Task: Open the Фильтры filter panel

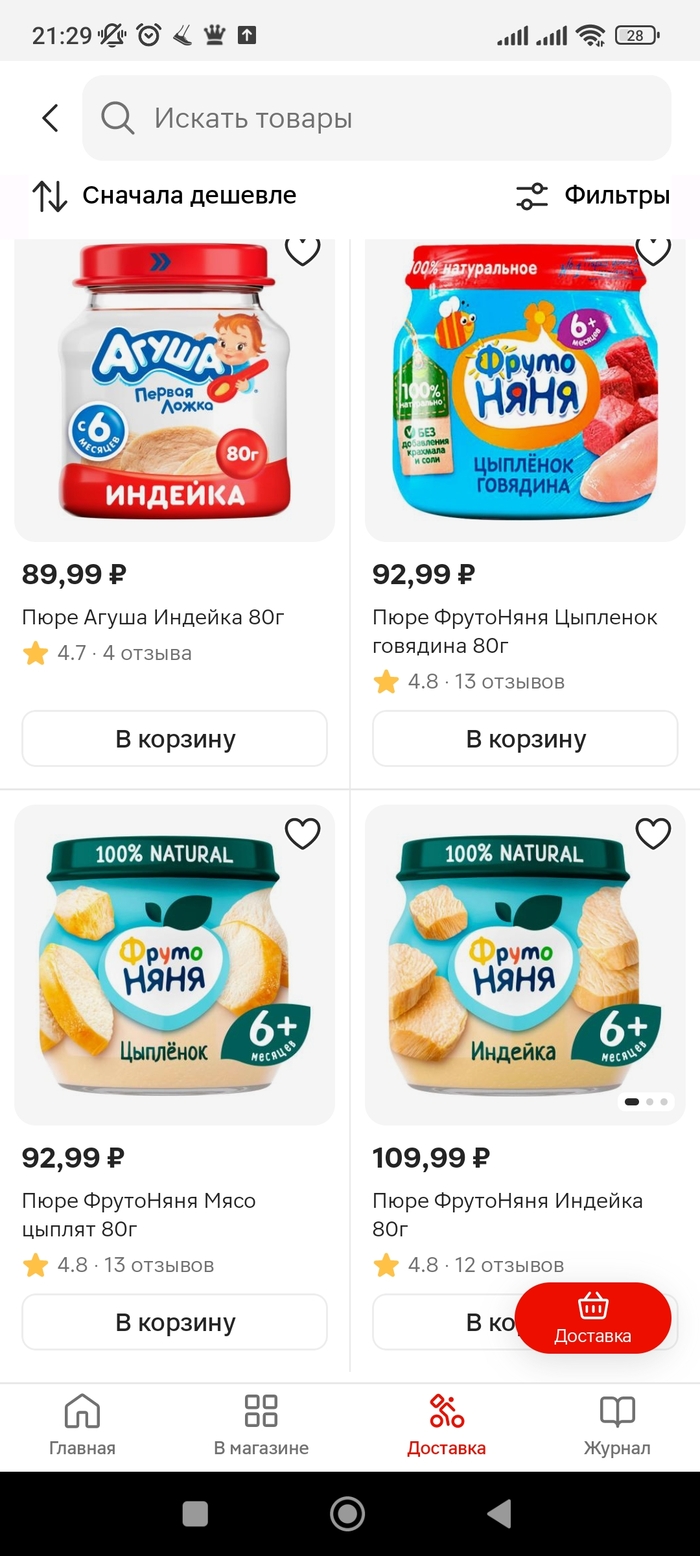Action: (592, 195)
